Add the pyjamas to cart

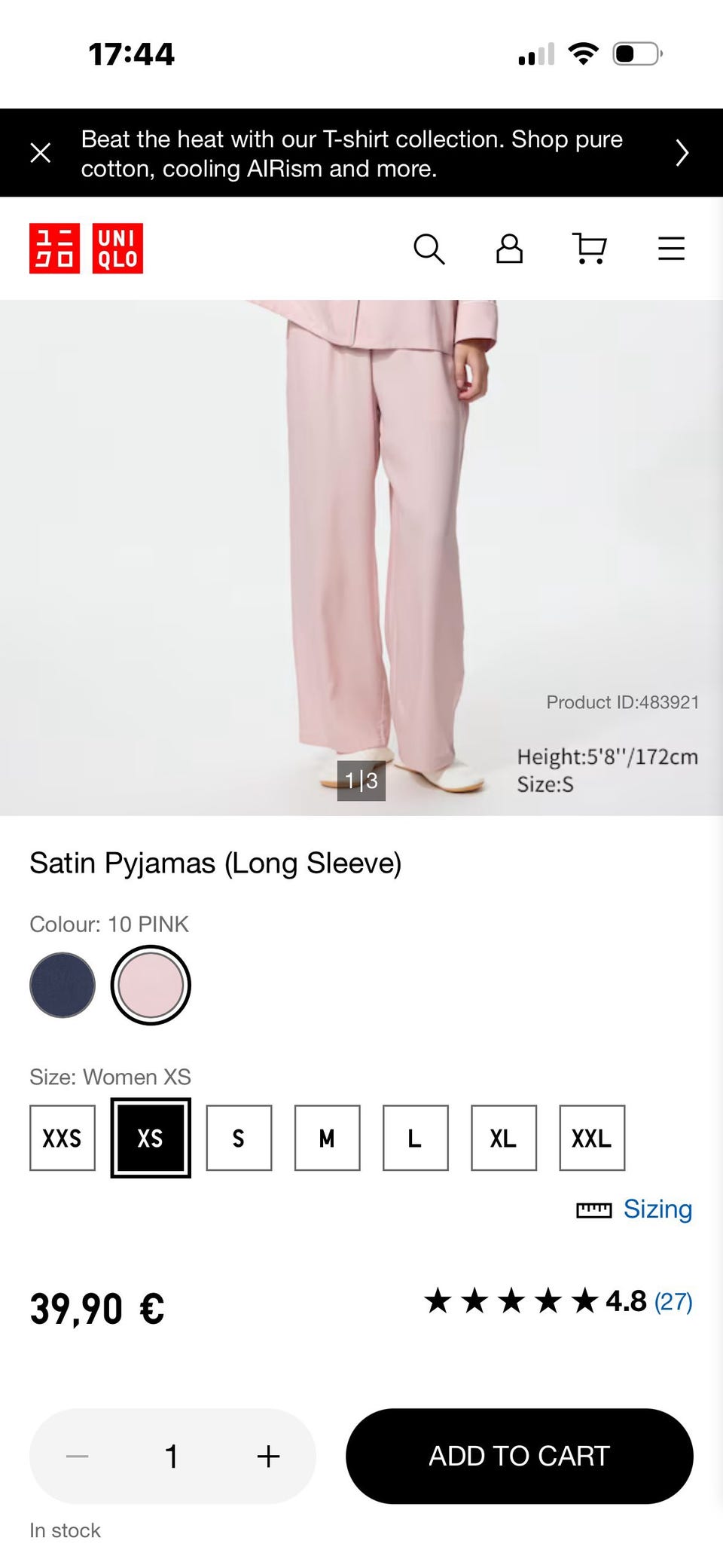tap(520, 1456)
